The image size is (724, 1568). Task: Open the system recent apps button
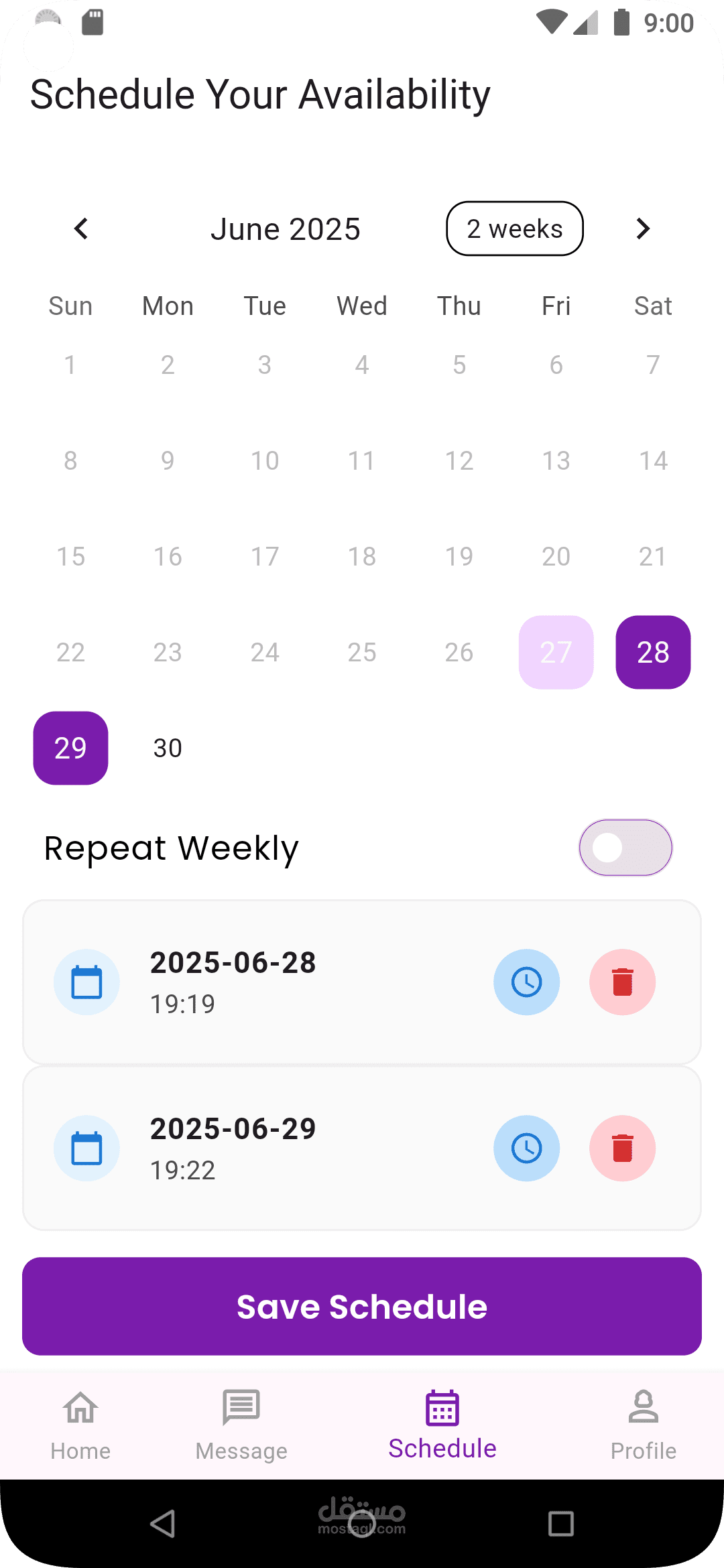(x=560, y=1524)
